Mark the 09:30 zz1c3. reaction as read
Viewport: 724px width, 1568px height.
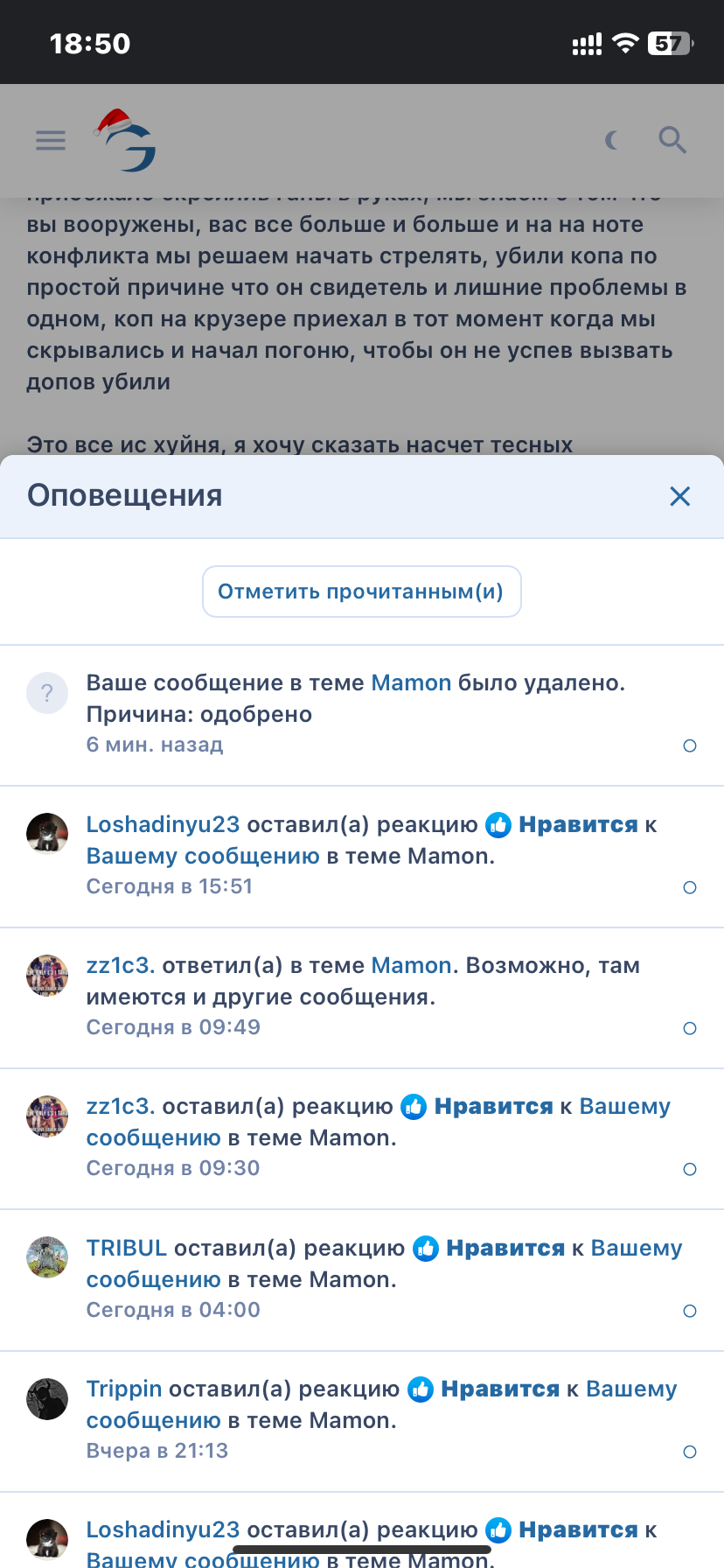[x=689, y=1169]
